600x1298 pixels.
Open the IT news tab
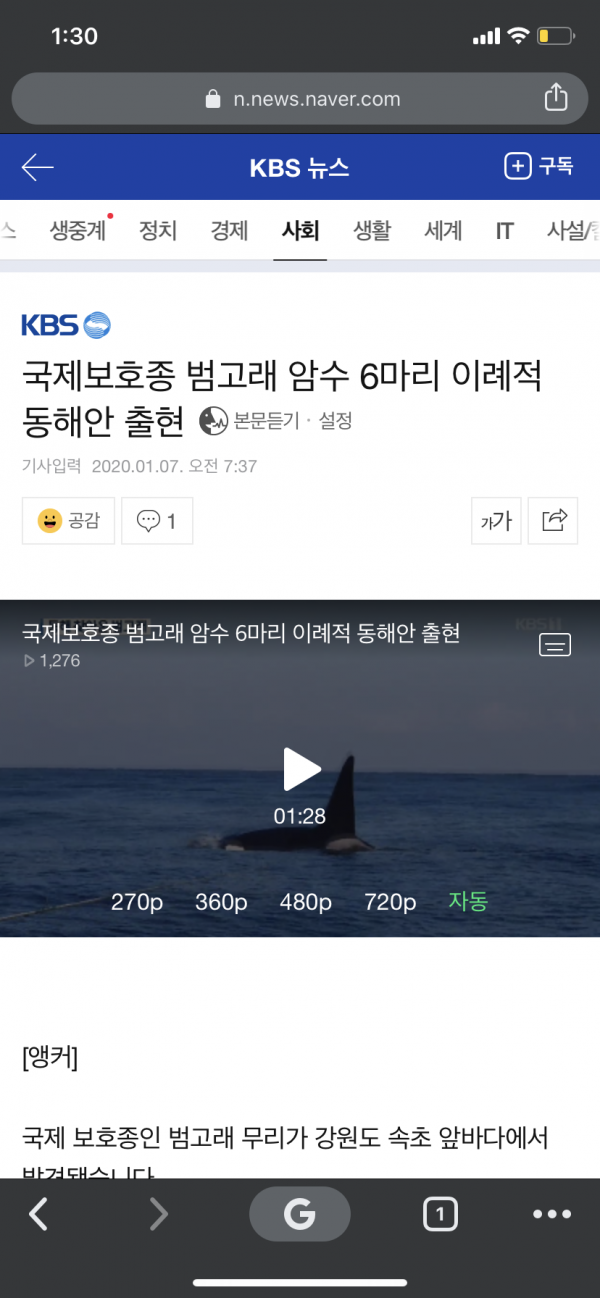[504, 231]
